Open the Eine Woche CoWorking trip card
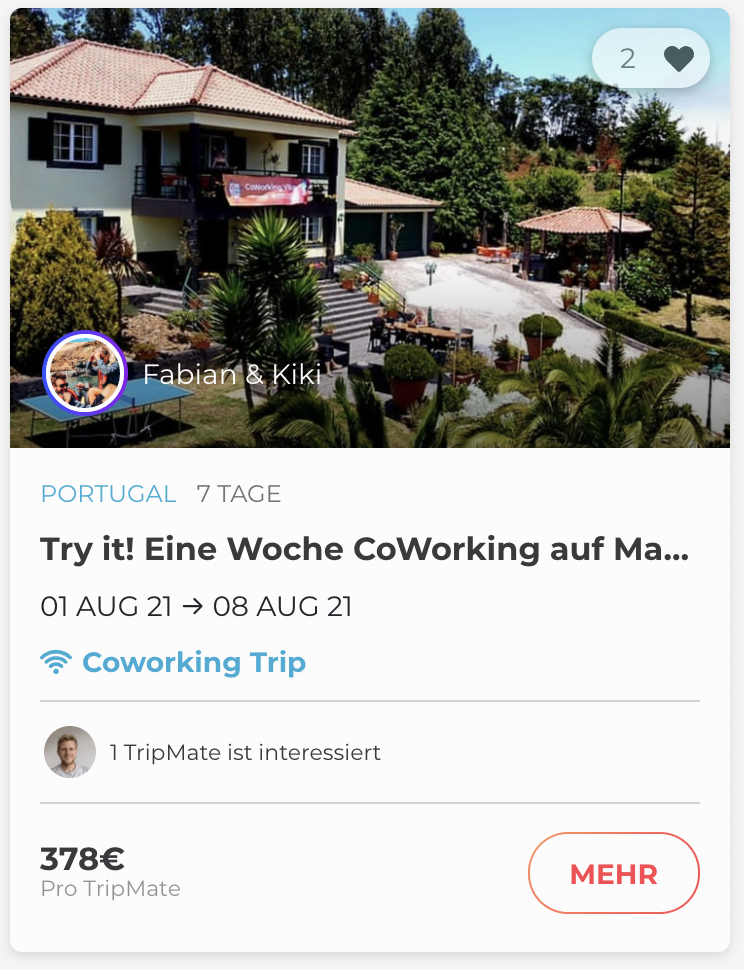 click(x=365, y=549)
